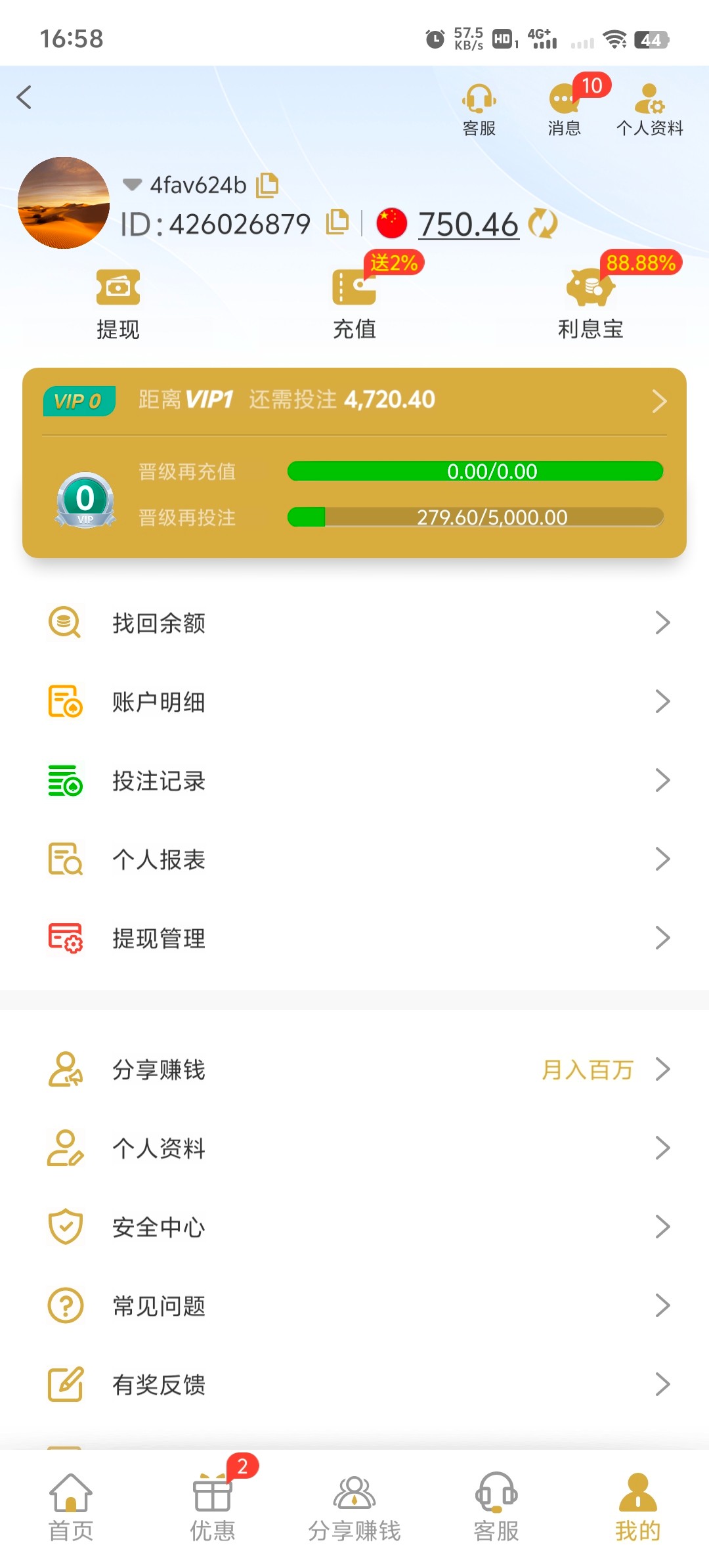Open 个人资料 profile icon in top bar
Screen dimensions: 709x1568
[649, 108]
